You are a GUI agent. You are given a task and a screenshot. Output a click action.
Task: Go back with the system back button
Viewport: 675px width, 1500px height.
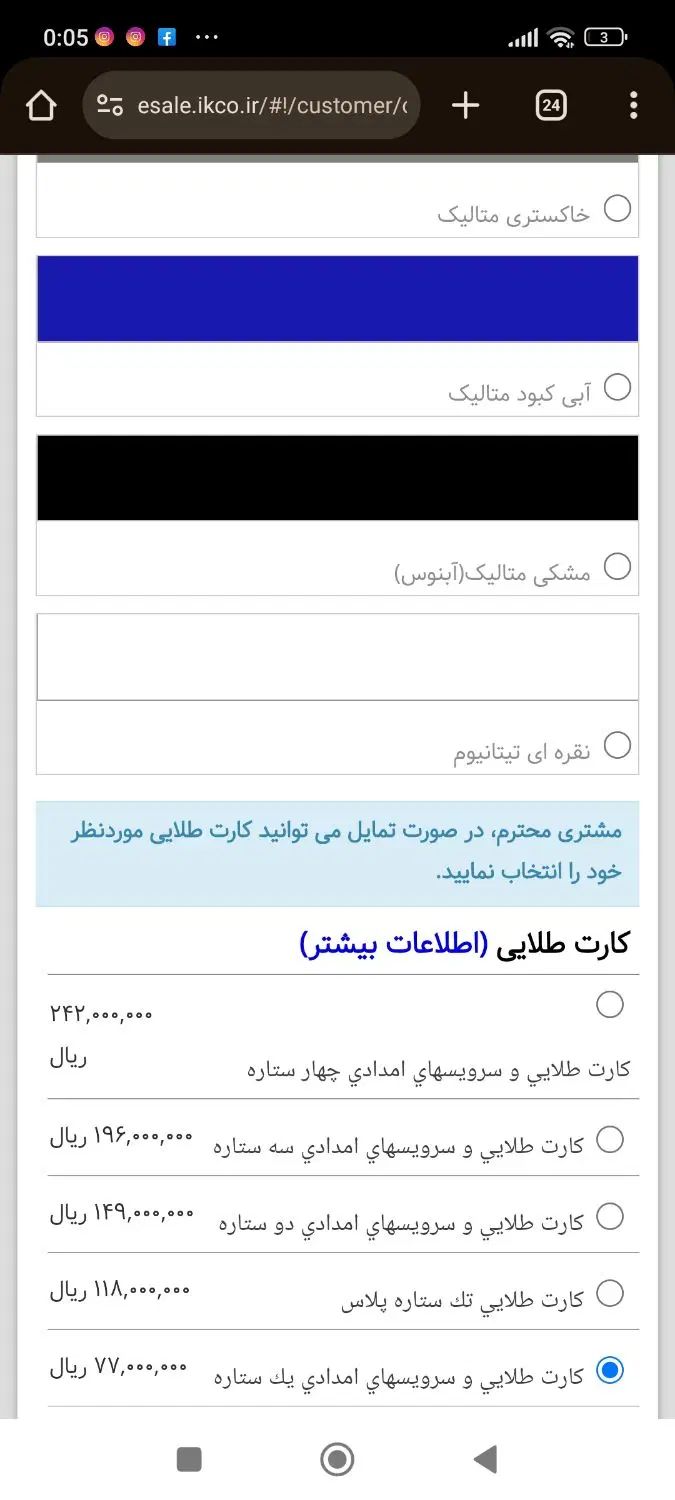point(486,1460)
